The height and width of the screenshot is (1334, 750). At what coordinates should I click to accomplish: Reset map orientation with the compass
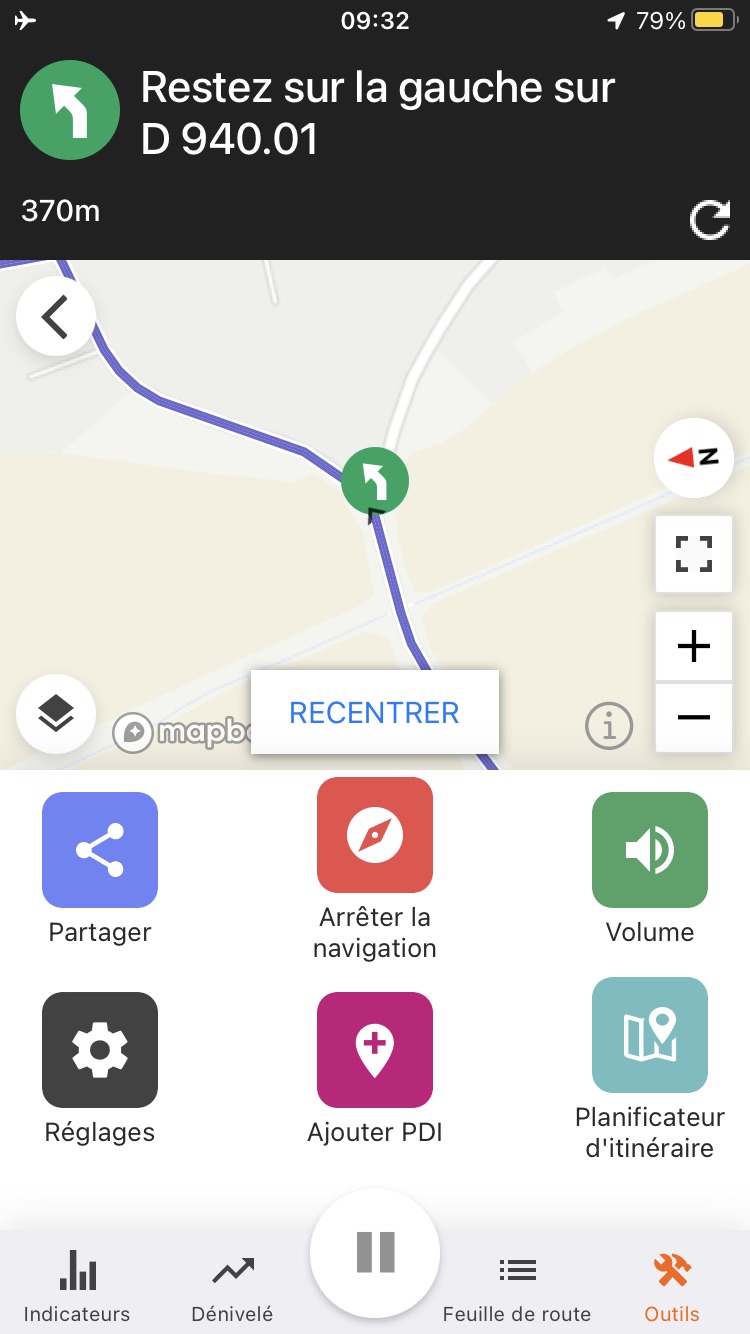(694, 458)
